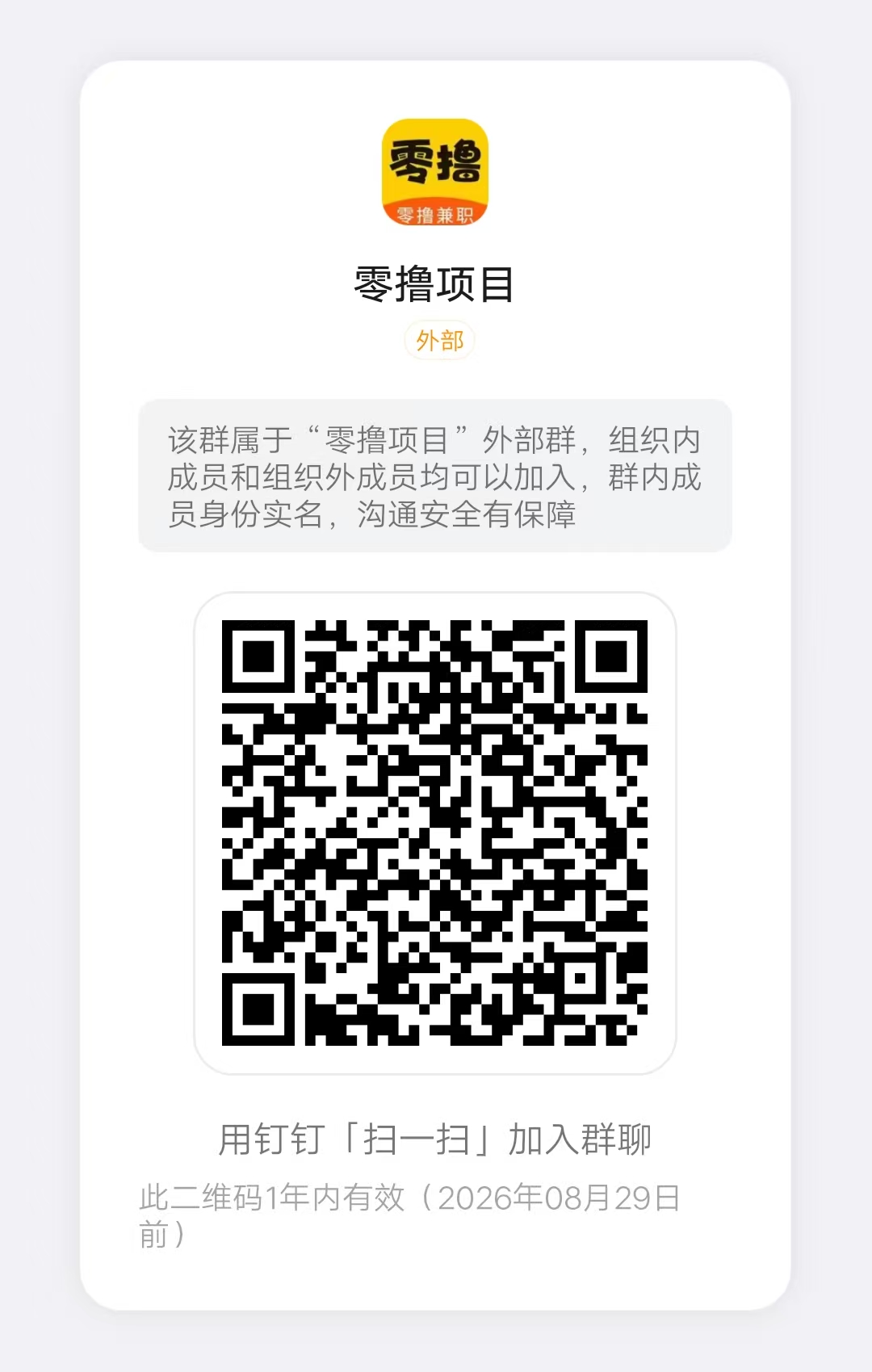Click the white QR code container card
The image size is (872, 1372).
(x=436, y=832)
